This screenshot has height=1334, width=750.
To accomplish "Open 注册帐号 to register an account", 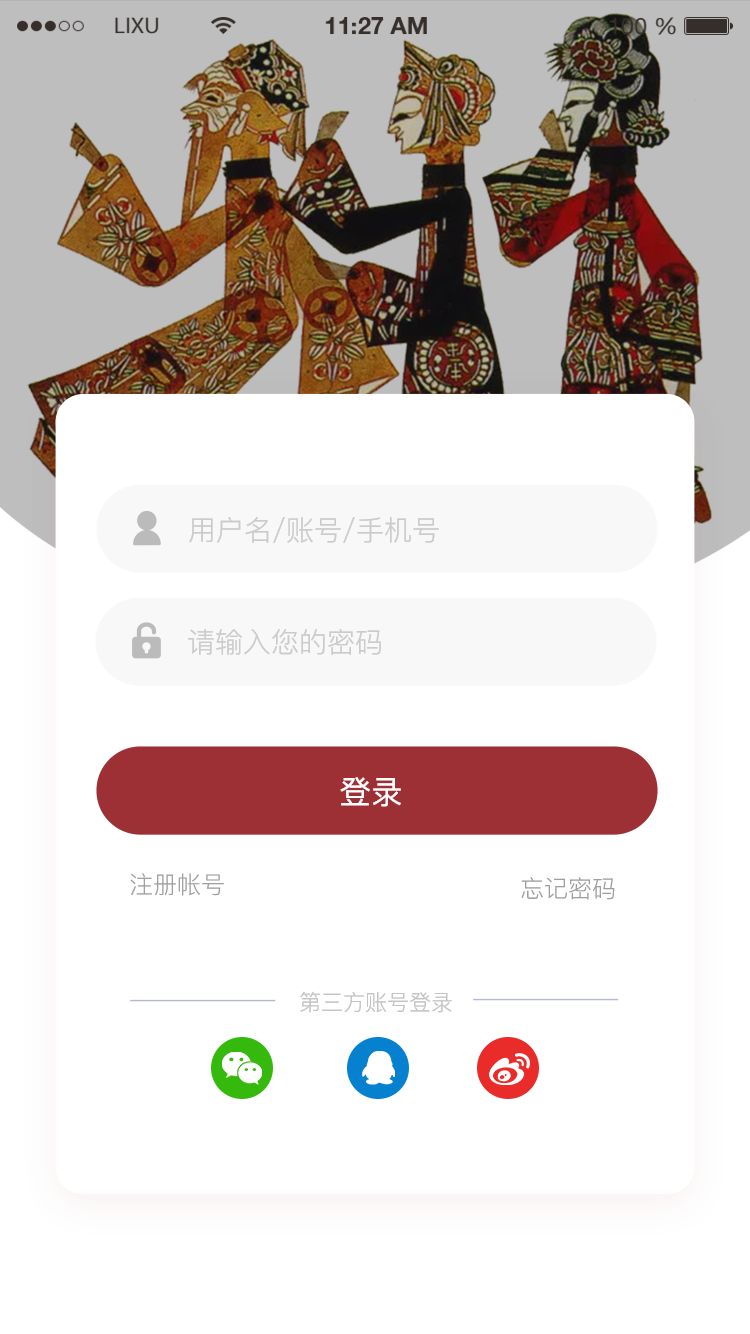I will click(x=177, y=885).
